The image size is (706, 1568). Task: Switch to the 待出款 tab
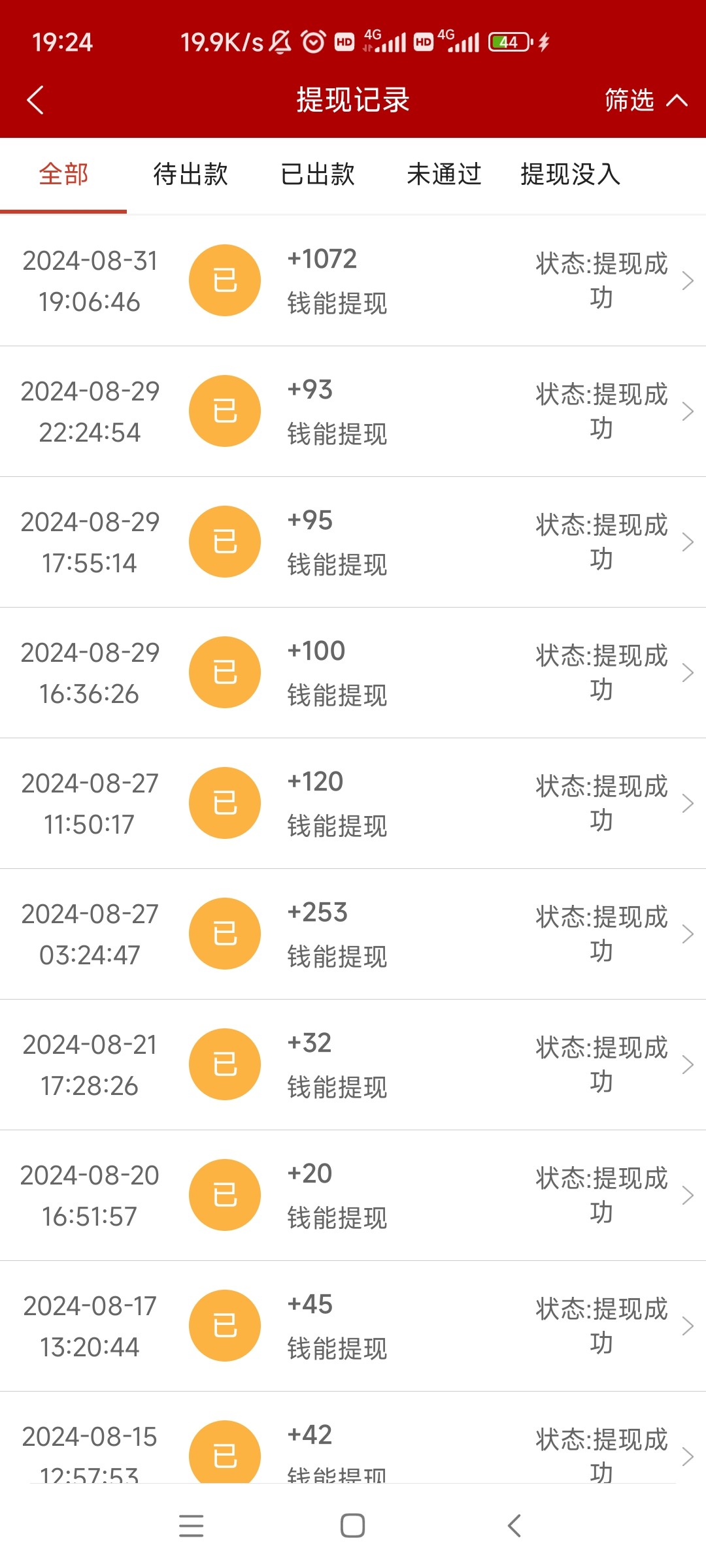pos(190,174)
